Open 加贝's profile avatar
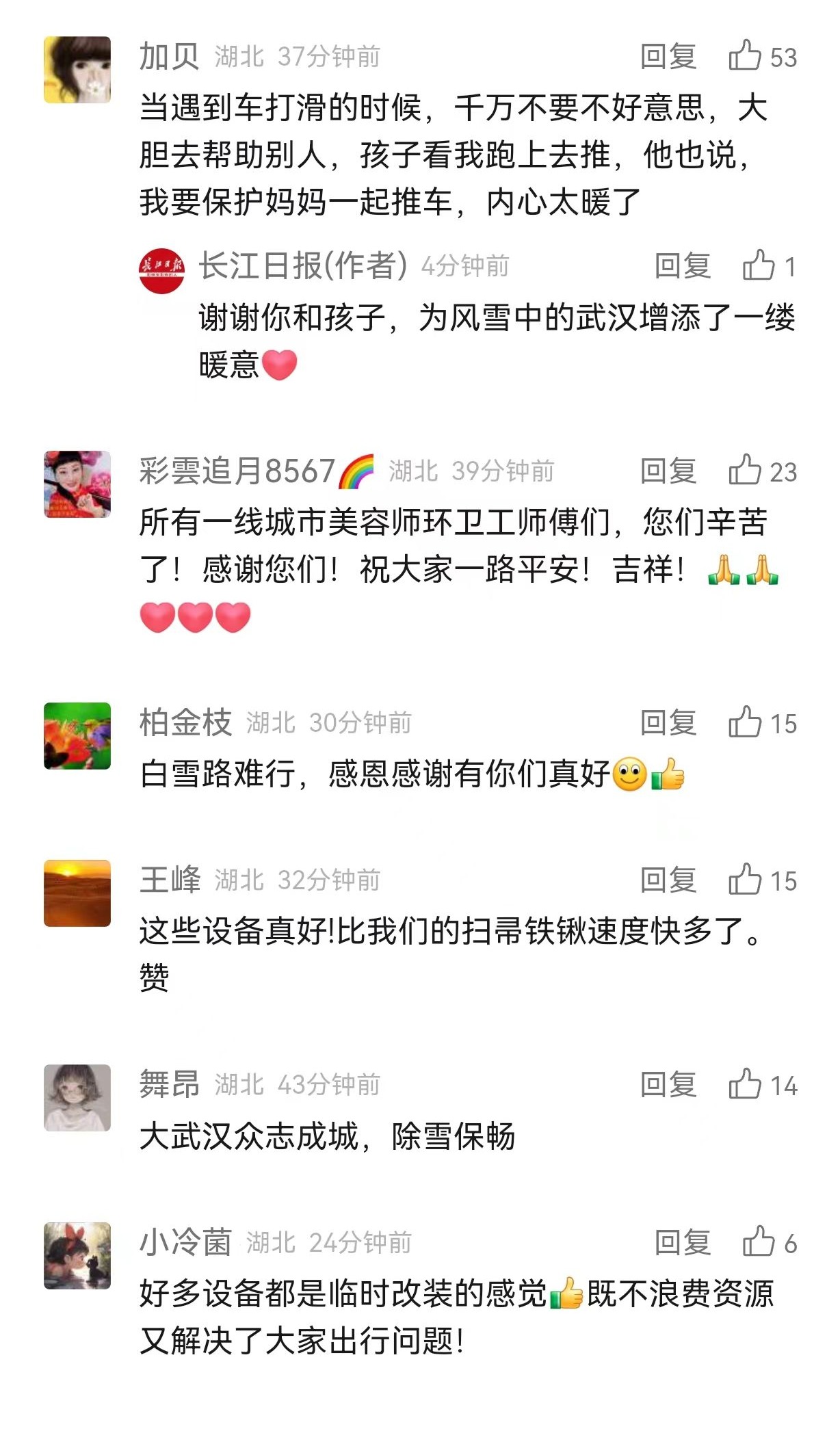 click(77, 70)
